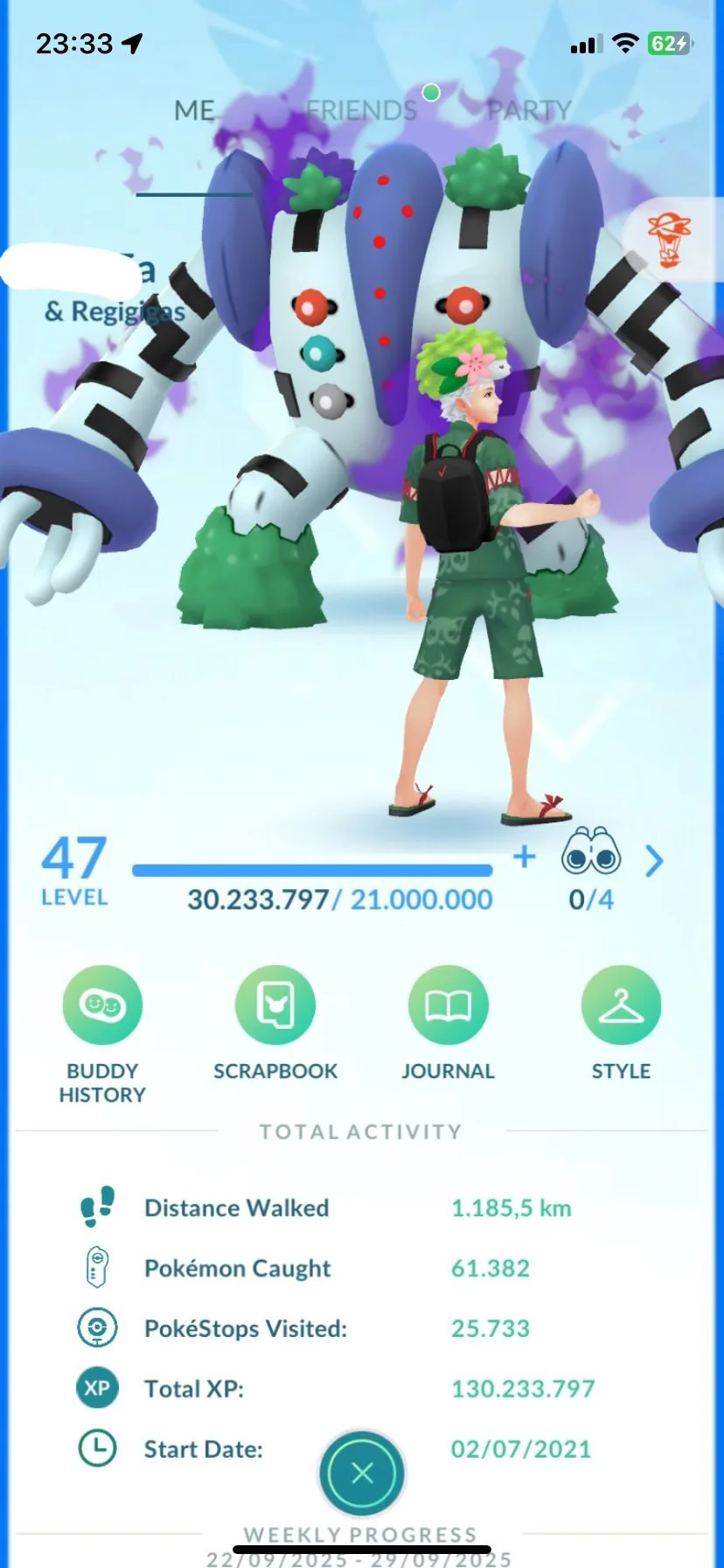
Task: Open the Scrapbook
Action: pyautogui.click(x=275, y=1005)
